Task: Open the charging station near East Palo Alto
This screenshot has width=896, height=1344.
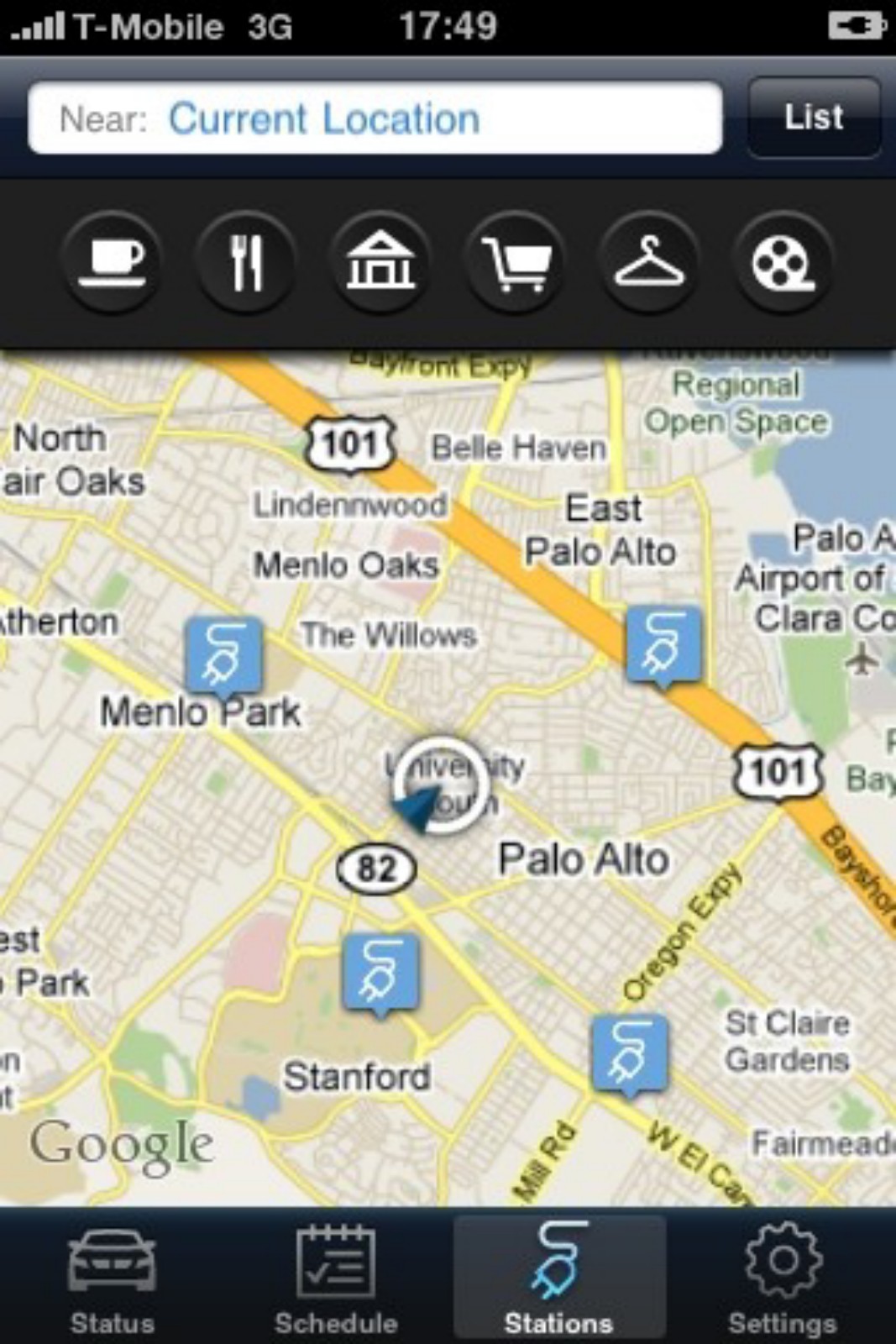Action: point(663,643)
